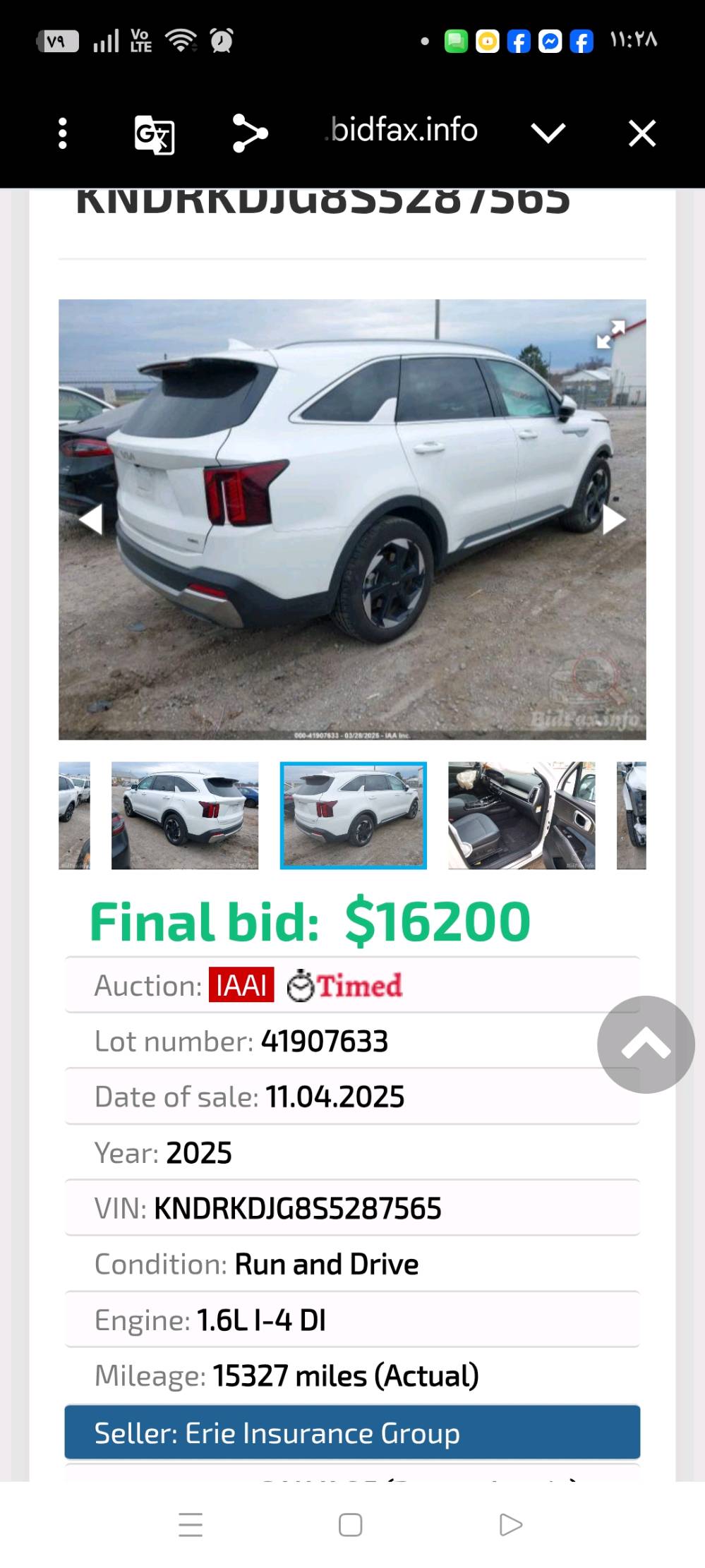Select the highlighted rear-right view thumbnail
705x1568 pixels.
pos(354,815)
